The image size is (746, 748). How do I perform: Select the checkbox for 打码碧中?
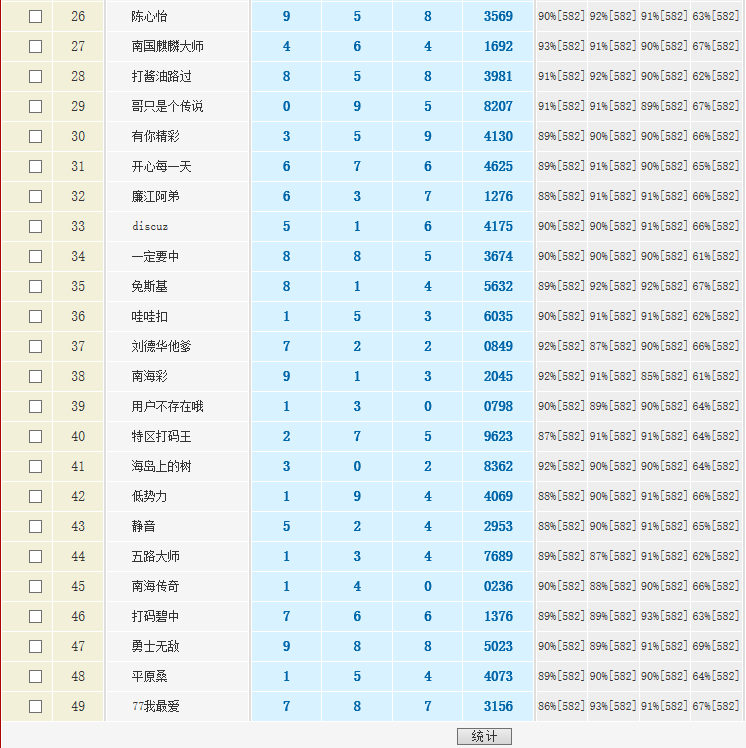click(36, 616)
